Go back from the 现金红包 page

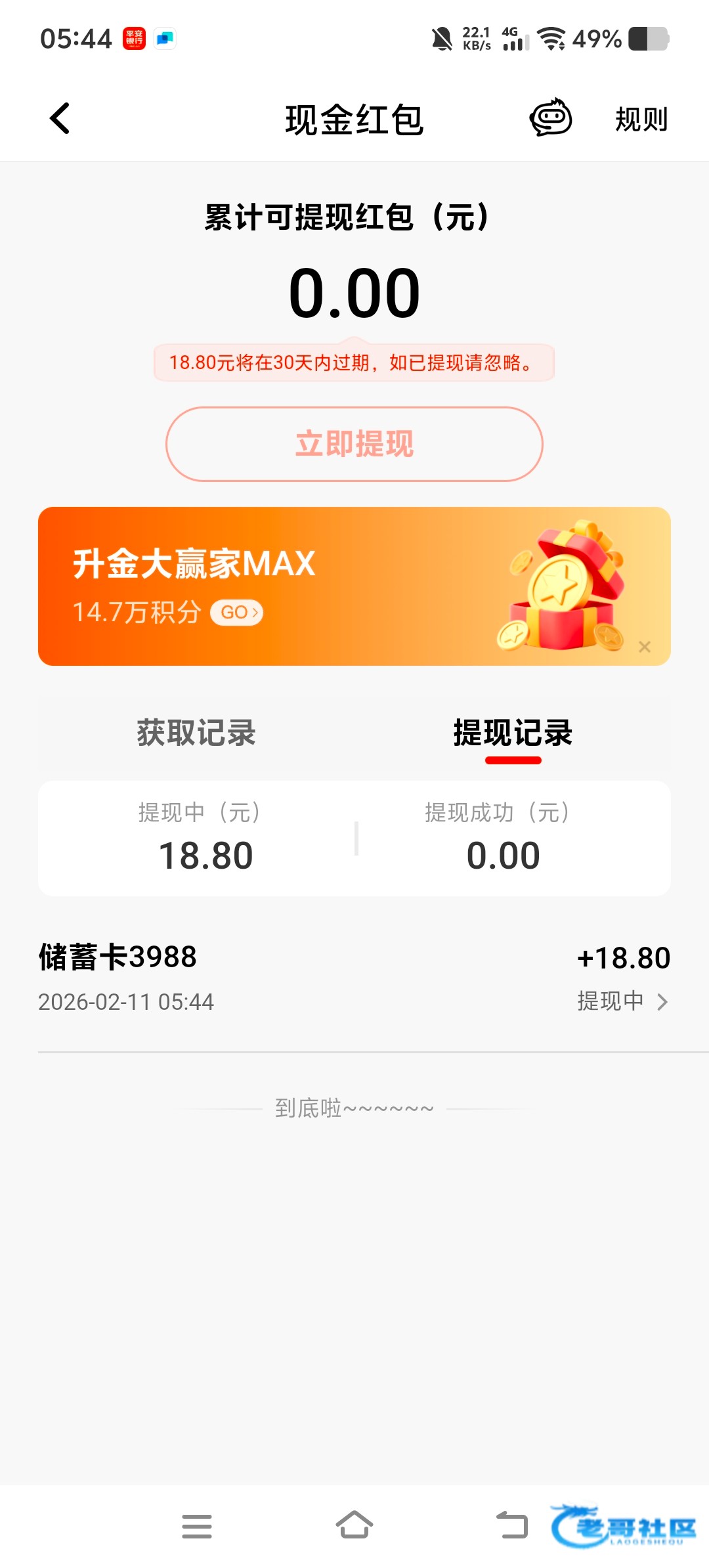[x=60, y=119]
